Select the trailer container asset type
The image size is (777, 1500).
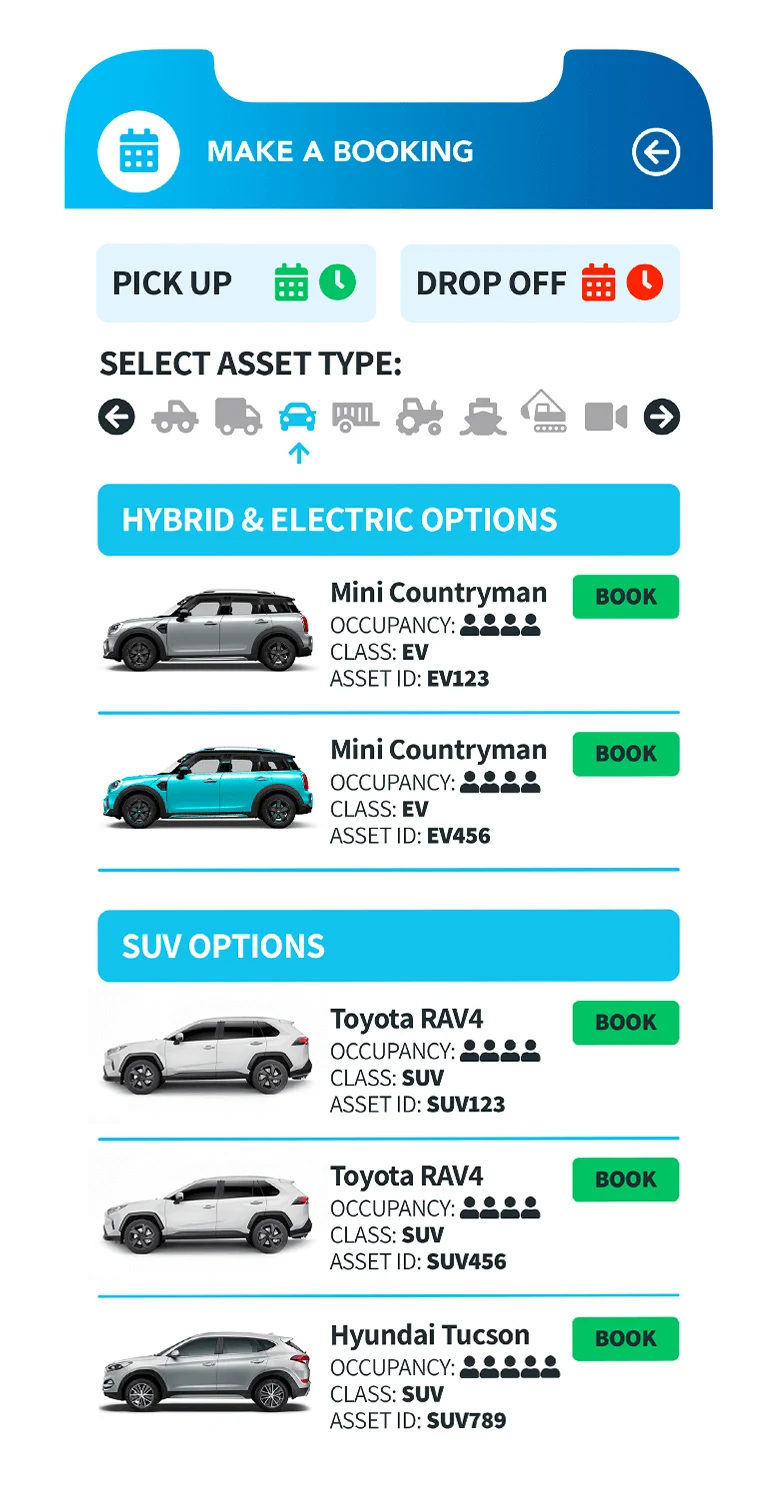[355, 414]
